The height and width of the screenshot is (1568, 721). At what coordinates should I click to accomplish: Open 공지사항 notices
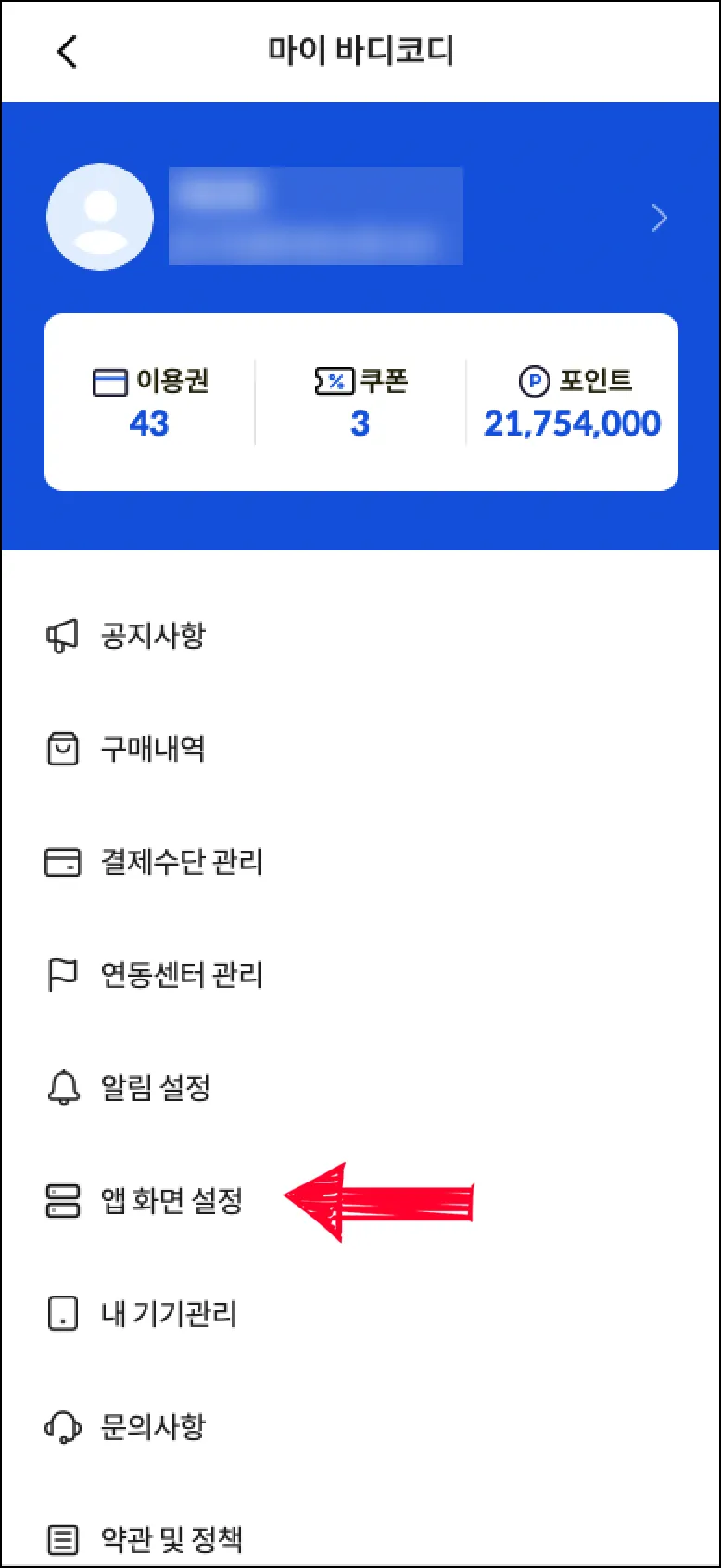(153, 636)
